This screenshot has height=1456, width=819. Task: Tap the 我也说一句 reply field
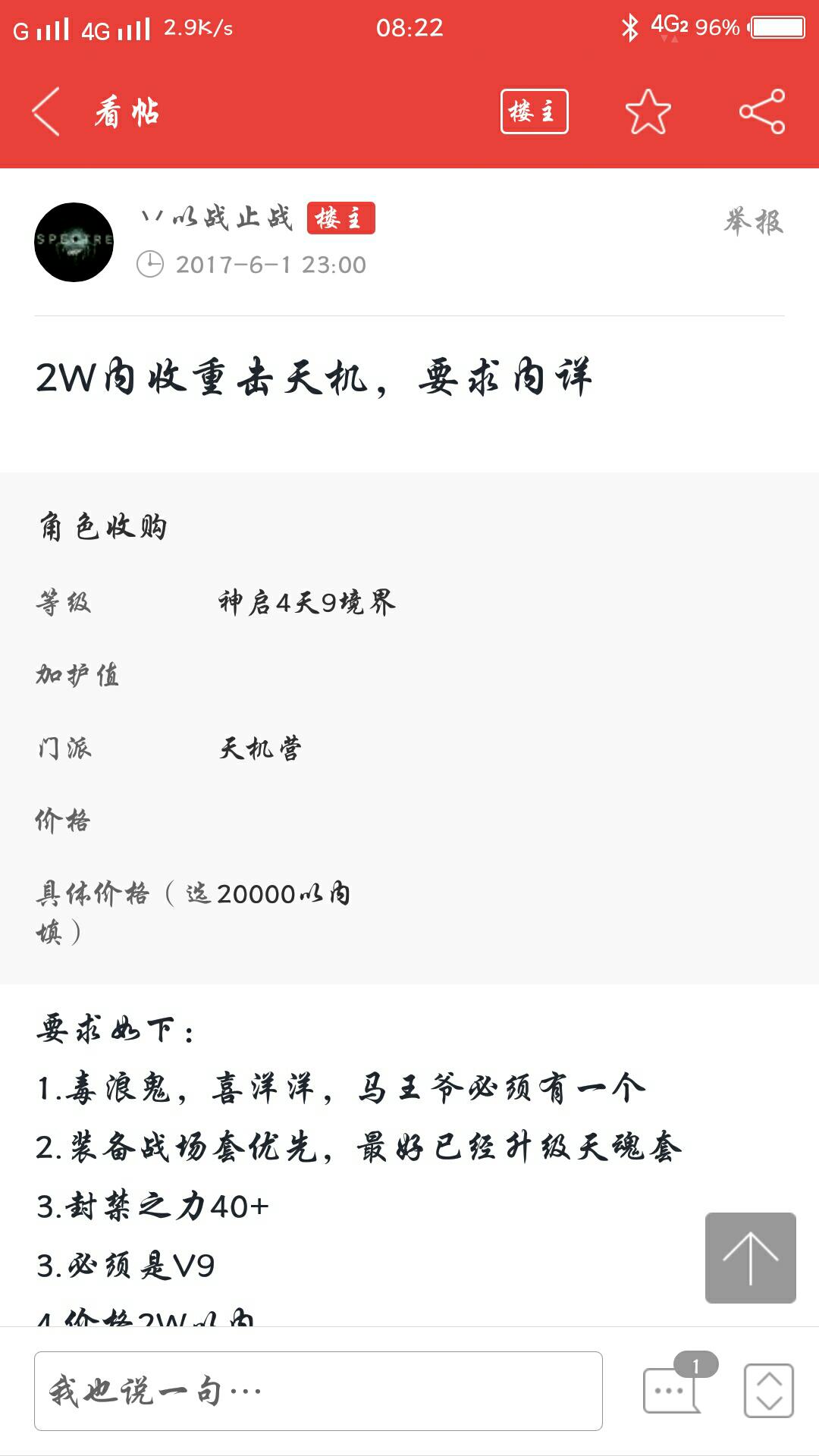318,1391
